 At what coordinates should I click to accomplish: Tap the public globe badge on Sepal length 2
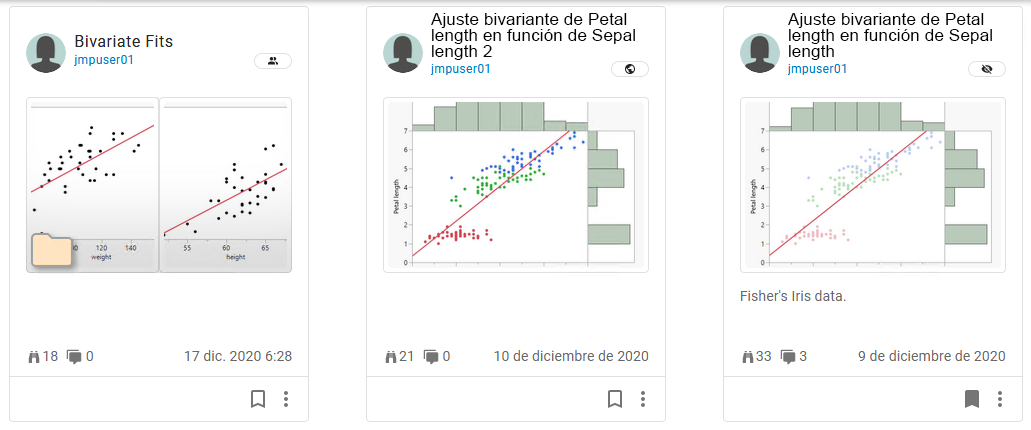coord(630,69)
